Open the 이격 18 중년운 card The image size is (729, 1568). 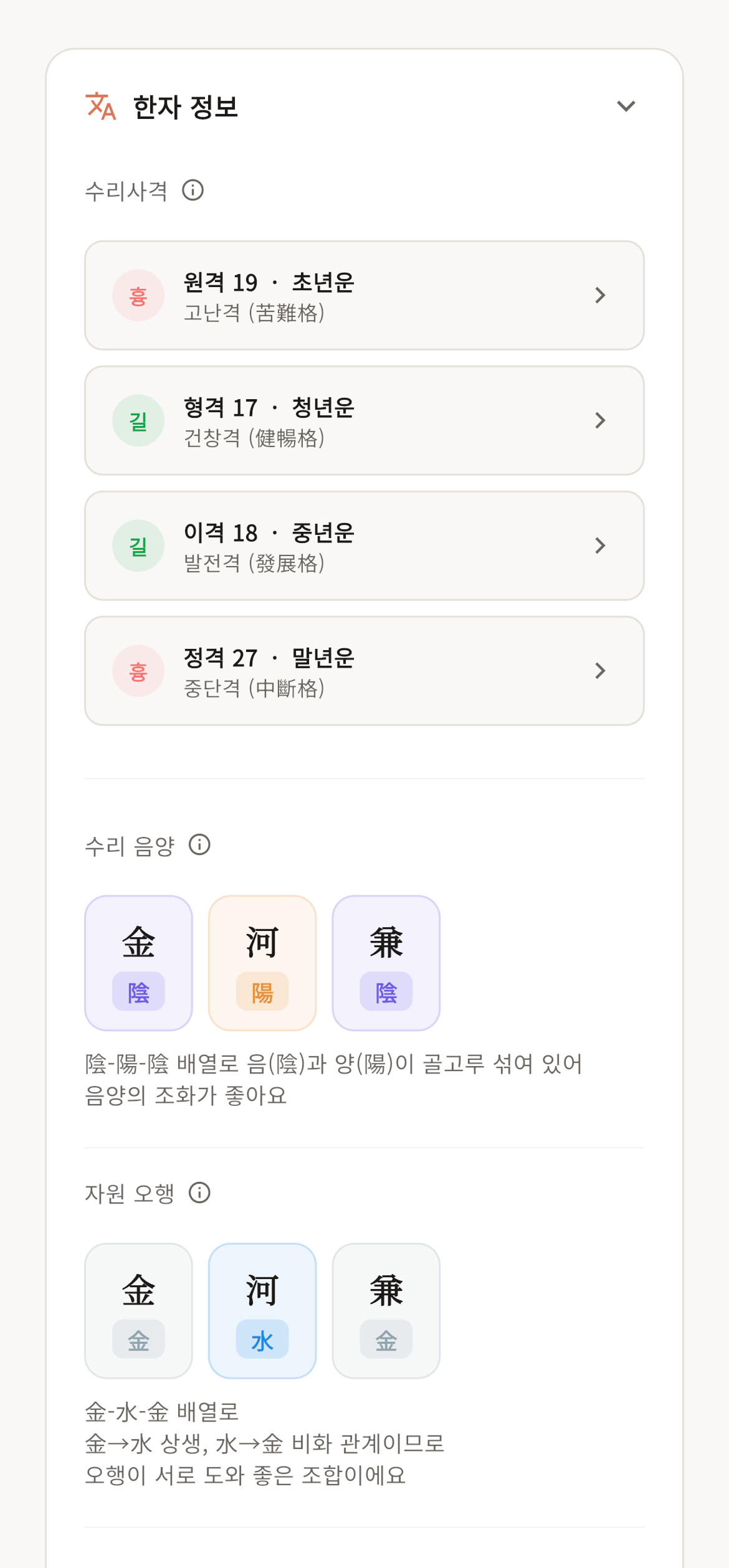pos(364,545)
